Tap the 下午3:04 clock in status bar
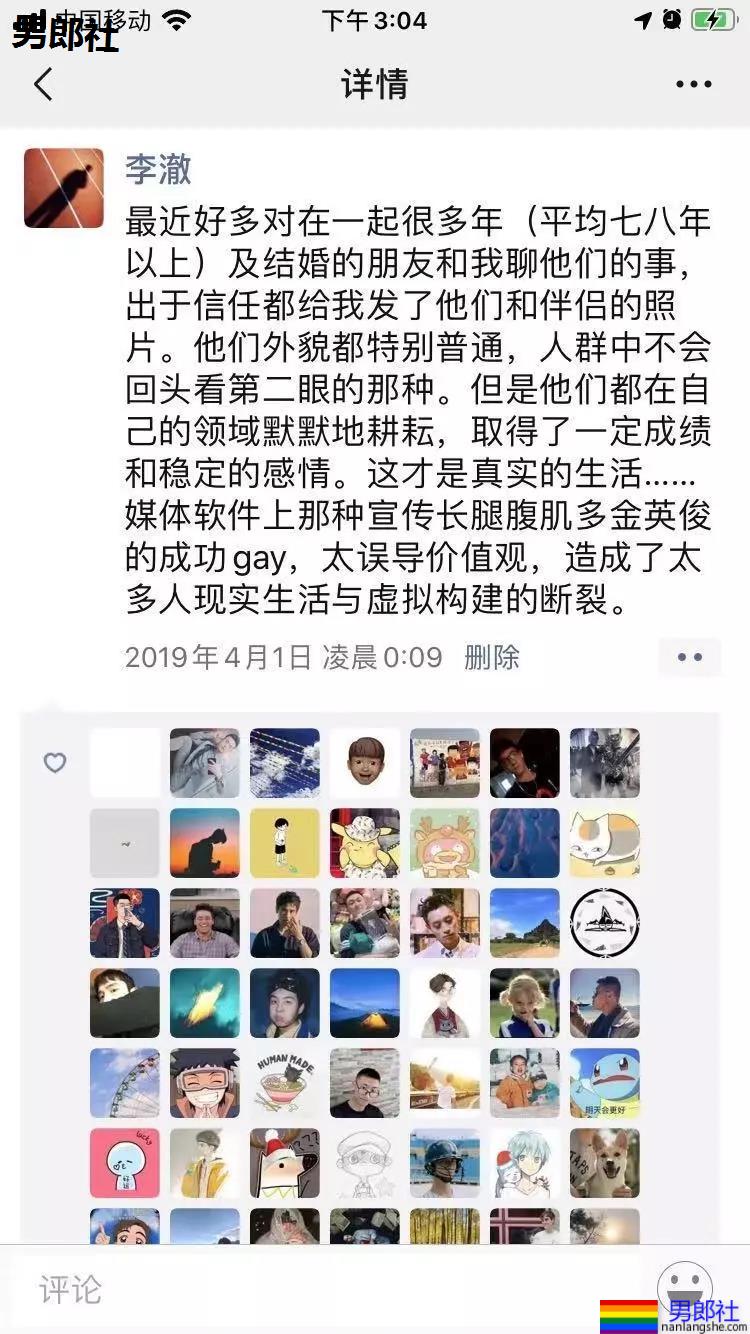The image size is (750, 1334). click(x=375, y=17)
